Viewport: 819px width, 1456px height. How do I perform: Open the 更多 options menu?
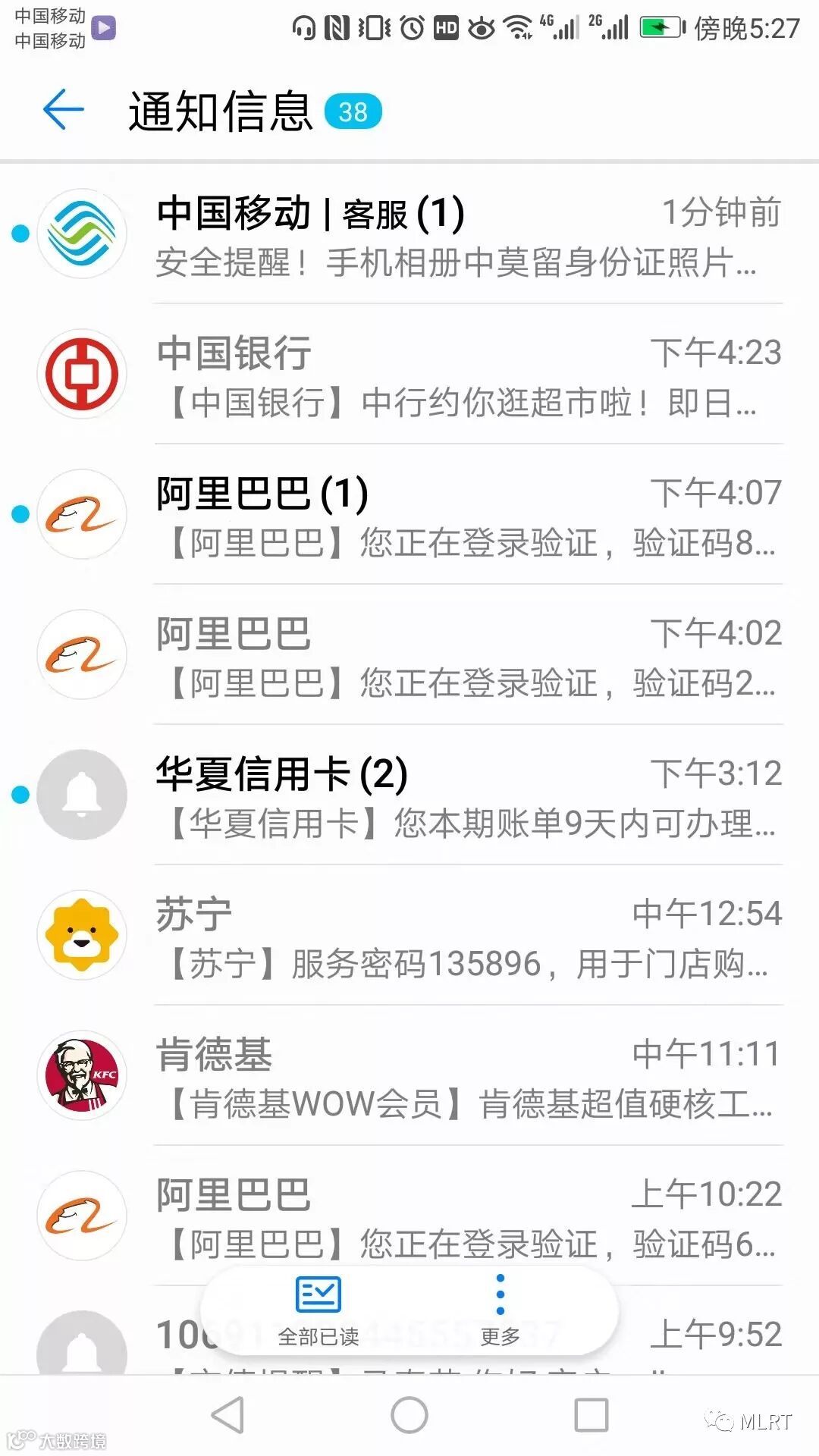[500, 1312]
